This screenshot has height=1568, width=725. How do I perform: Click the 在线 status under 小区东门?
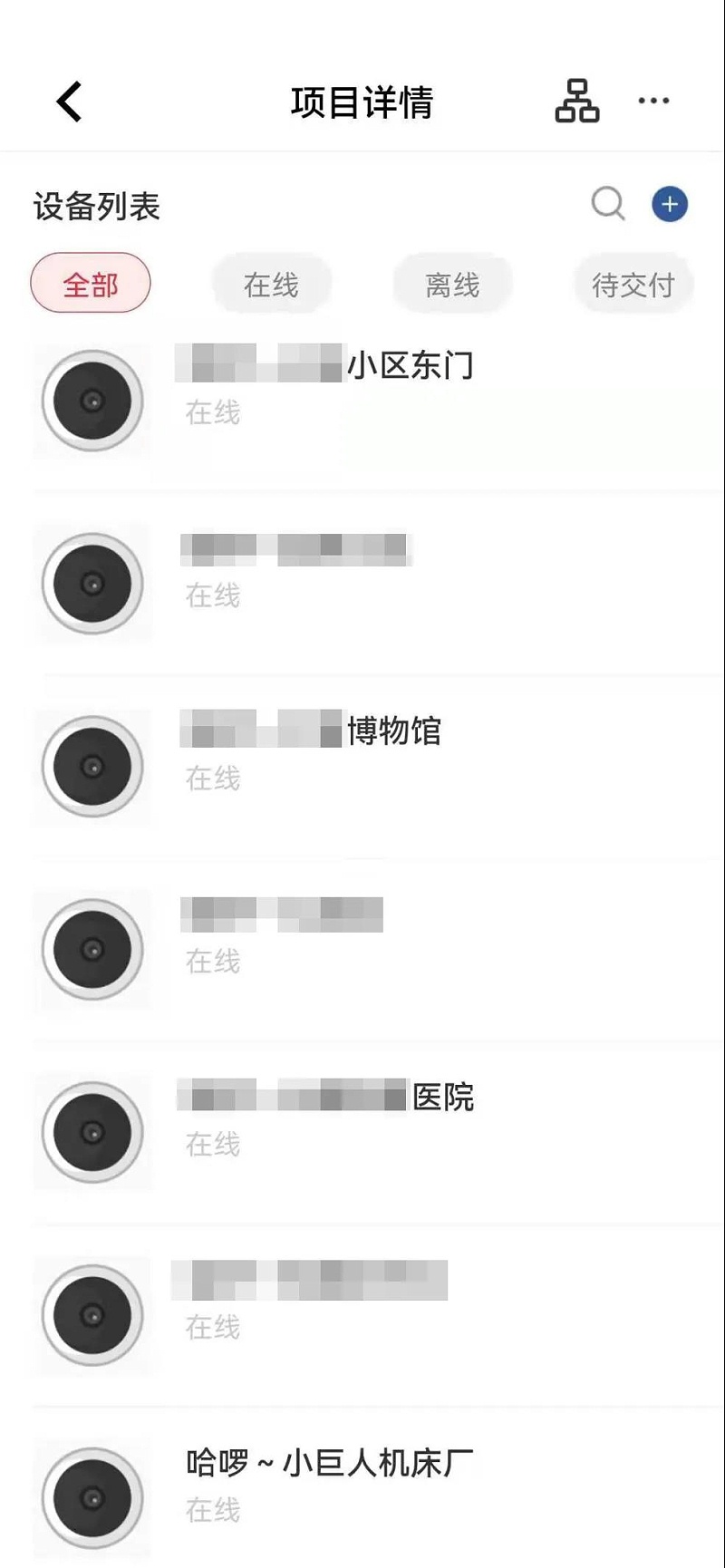(211, 413)
